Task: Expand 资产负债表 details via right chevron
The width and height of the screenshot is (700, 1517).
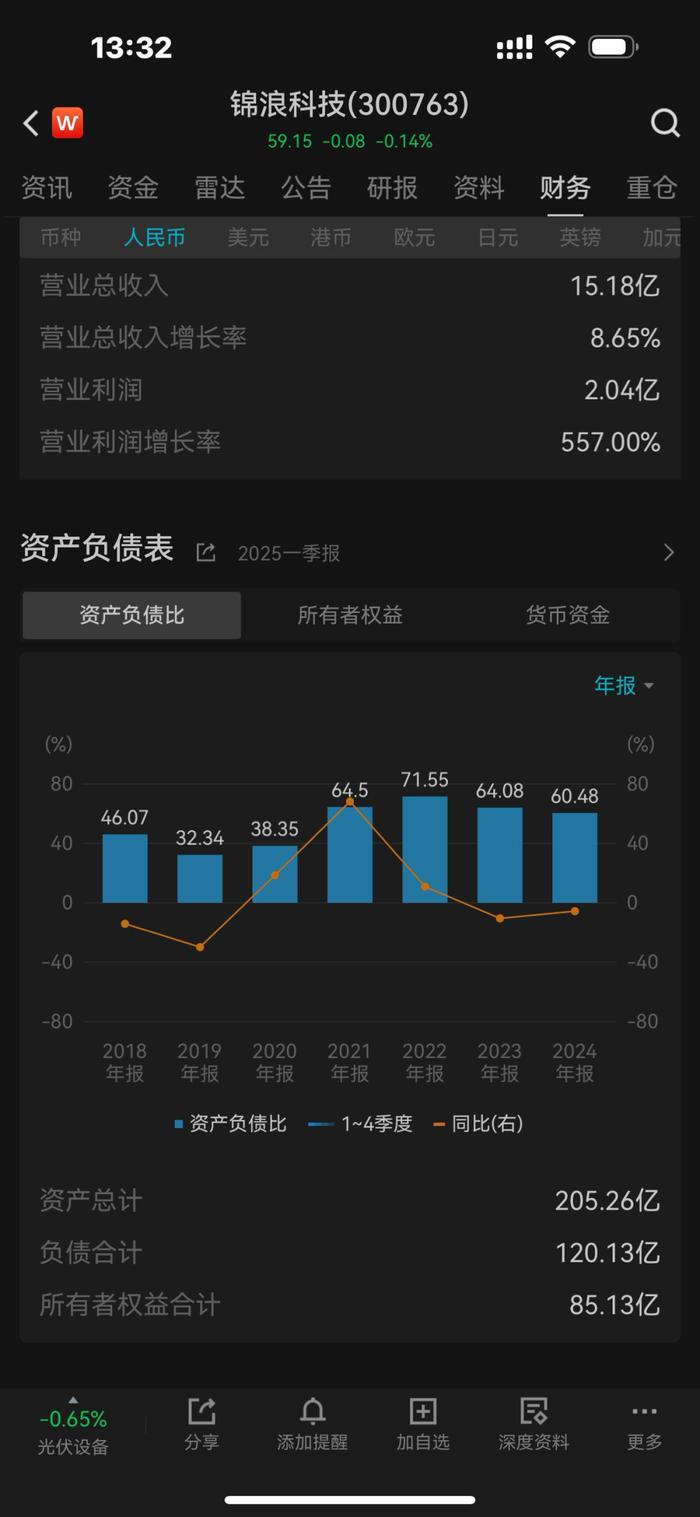Action: (x=668, y=552)
